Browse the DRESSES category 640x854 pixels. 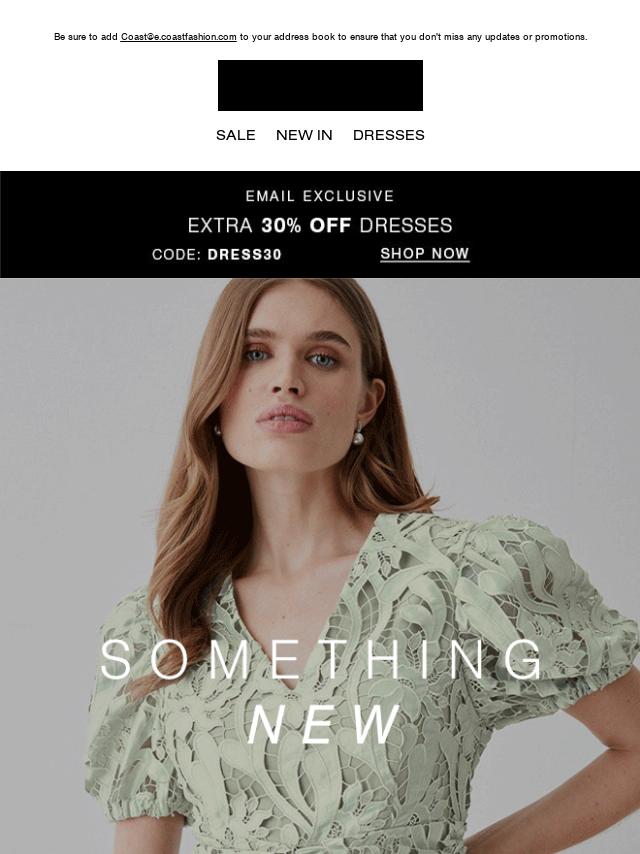[x=388, y=135]
